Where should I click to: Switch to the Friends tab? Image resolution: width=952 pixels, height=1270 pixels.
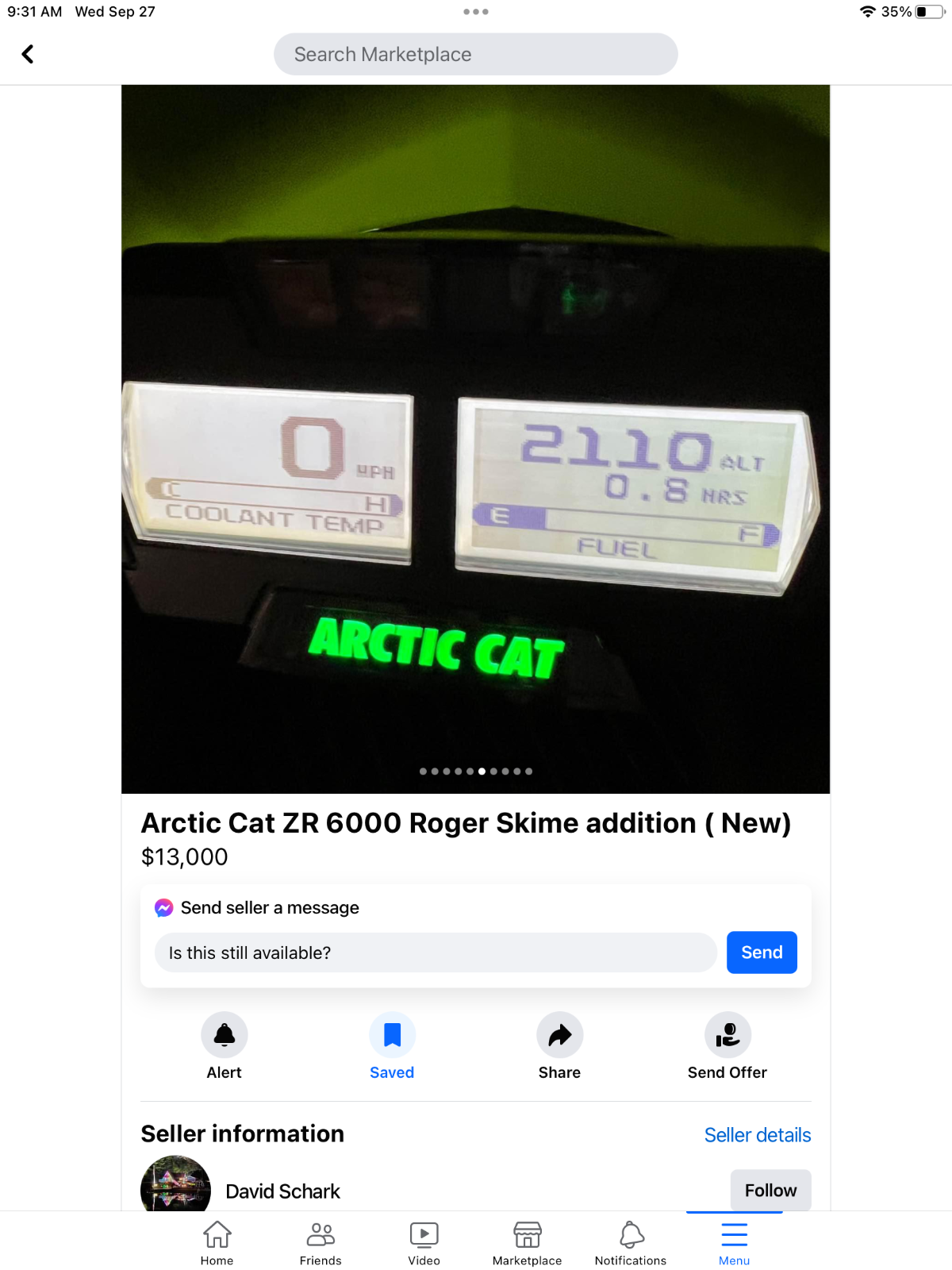click(321, 1243)
